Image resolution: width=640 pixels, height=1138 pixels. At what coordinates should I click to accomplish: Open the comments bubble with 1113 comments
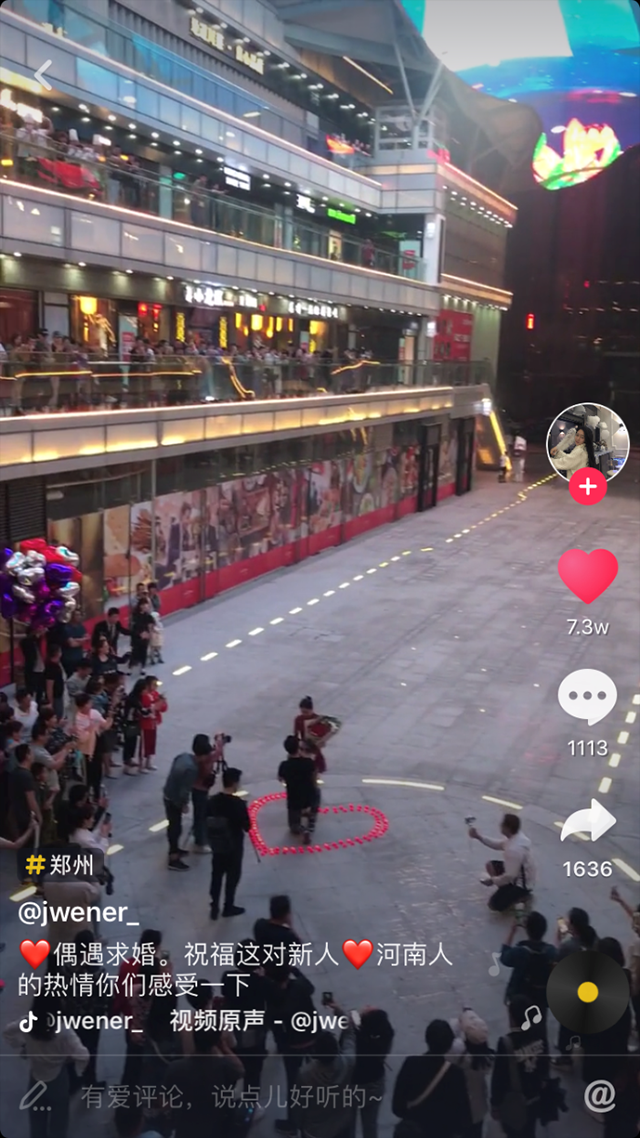coord(587,697)
